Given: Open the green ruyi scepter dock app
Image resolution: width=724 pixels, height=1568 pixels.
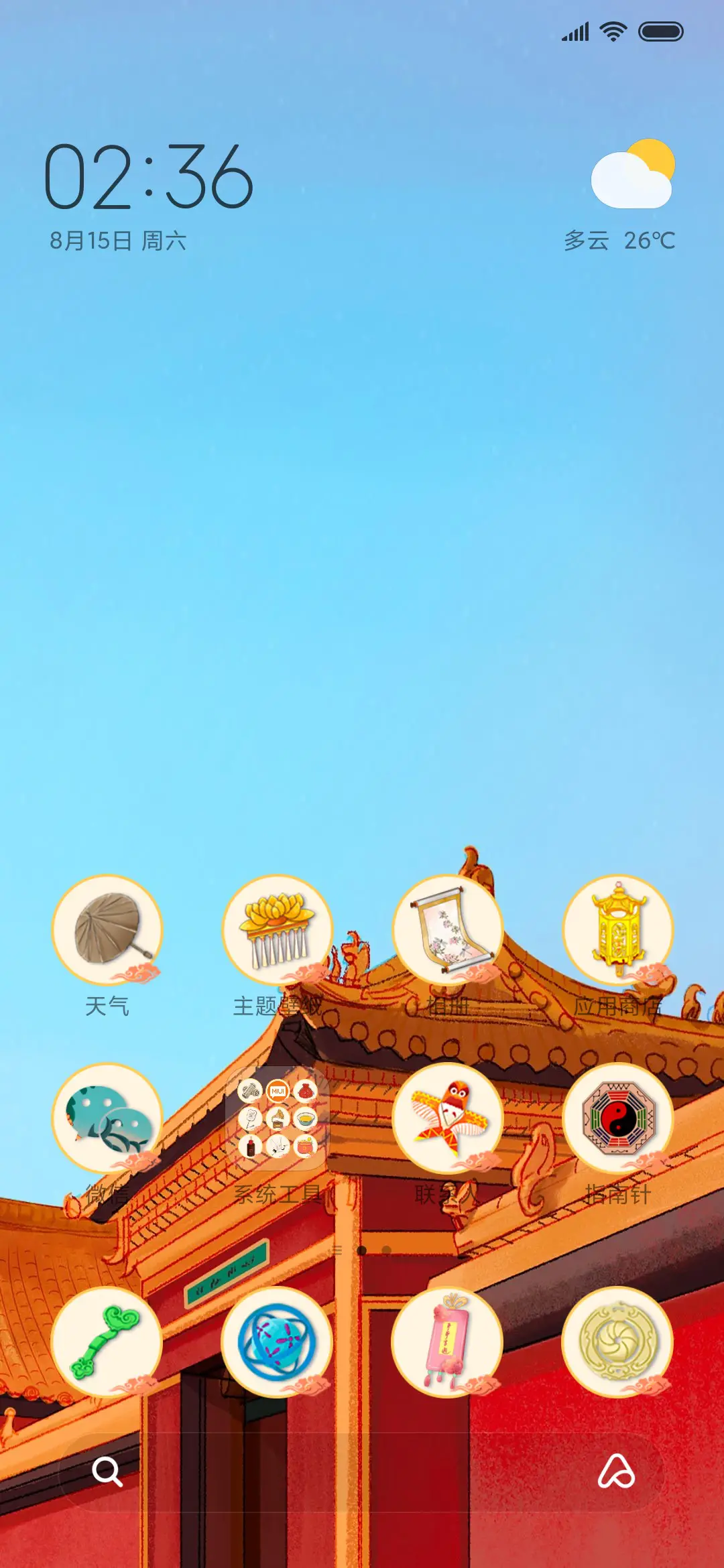Looking at the screenshot, I should pyautogui.click(x=107, y=1342).
